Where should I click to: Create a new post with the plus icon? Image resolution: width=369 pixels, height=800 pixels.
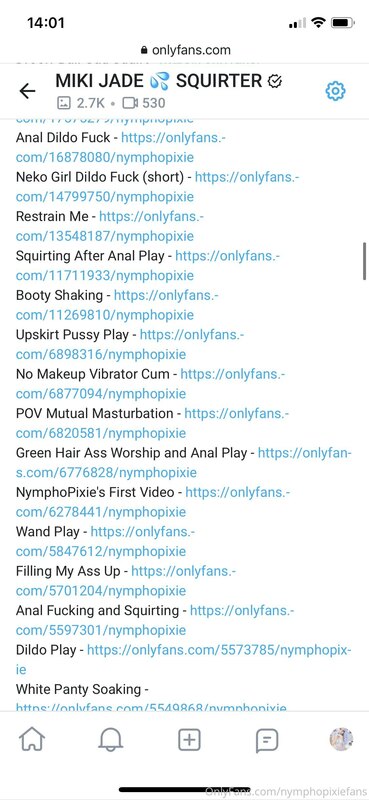(189, 739)
